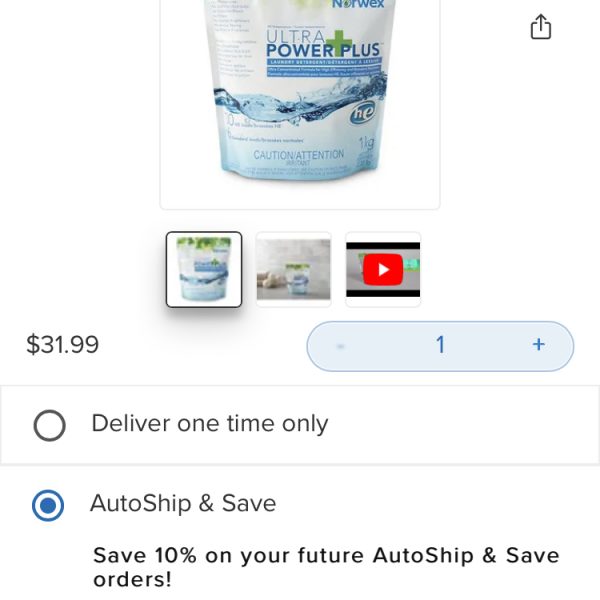Share this Norwex product
This screenshot has height=600, width=600.
[x=540, y=27]
